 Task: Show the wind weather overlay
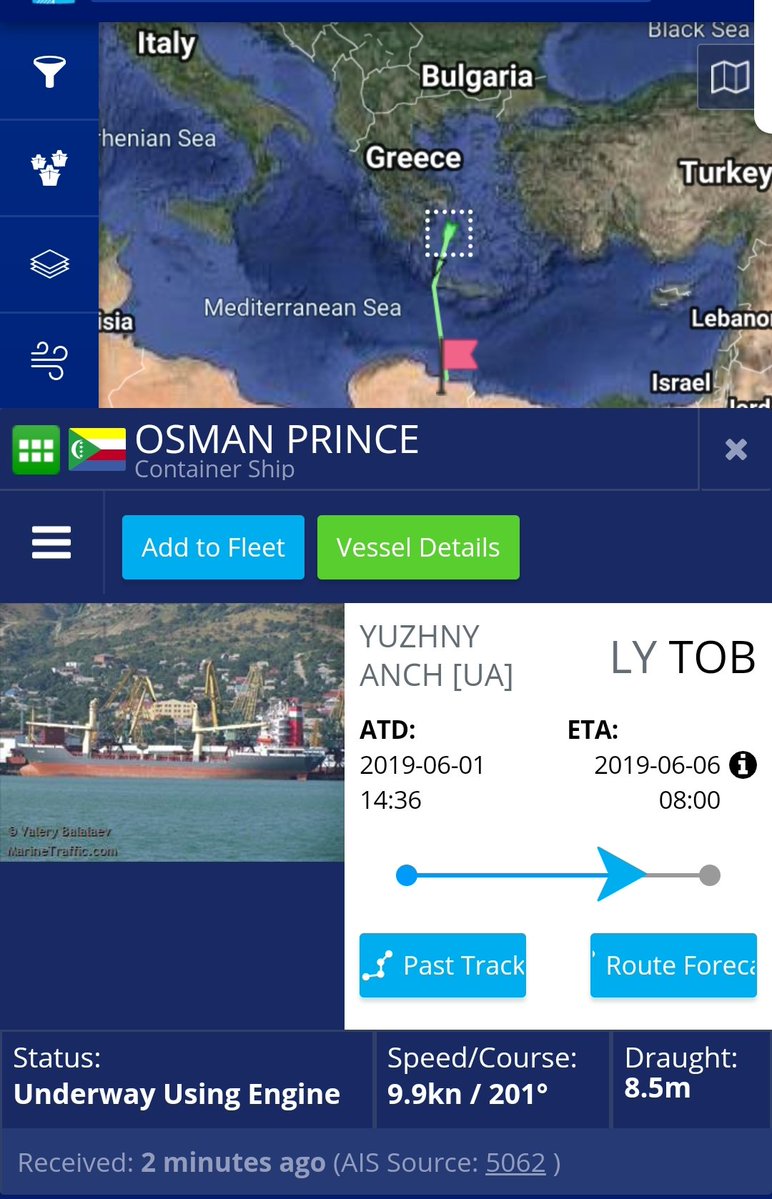48,360
